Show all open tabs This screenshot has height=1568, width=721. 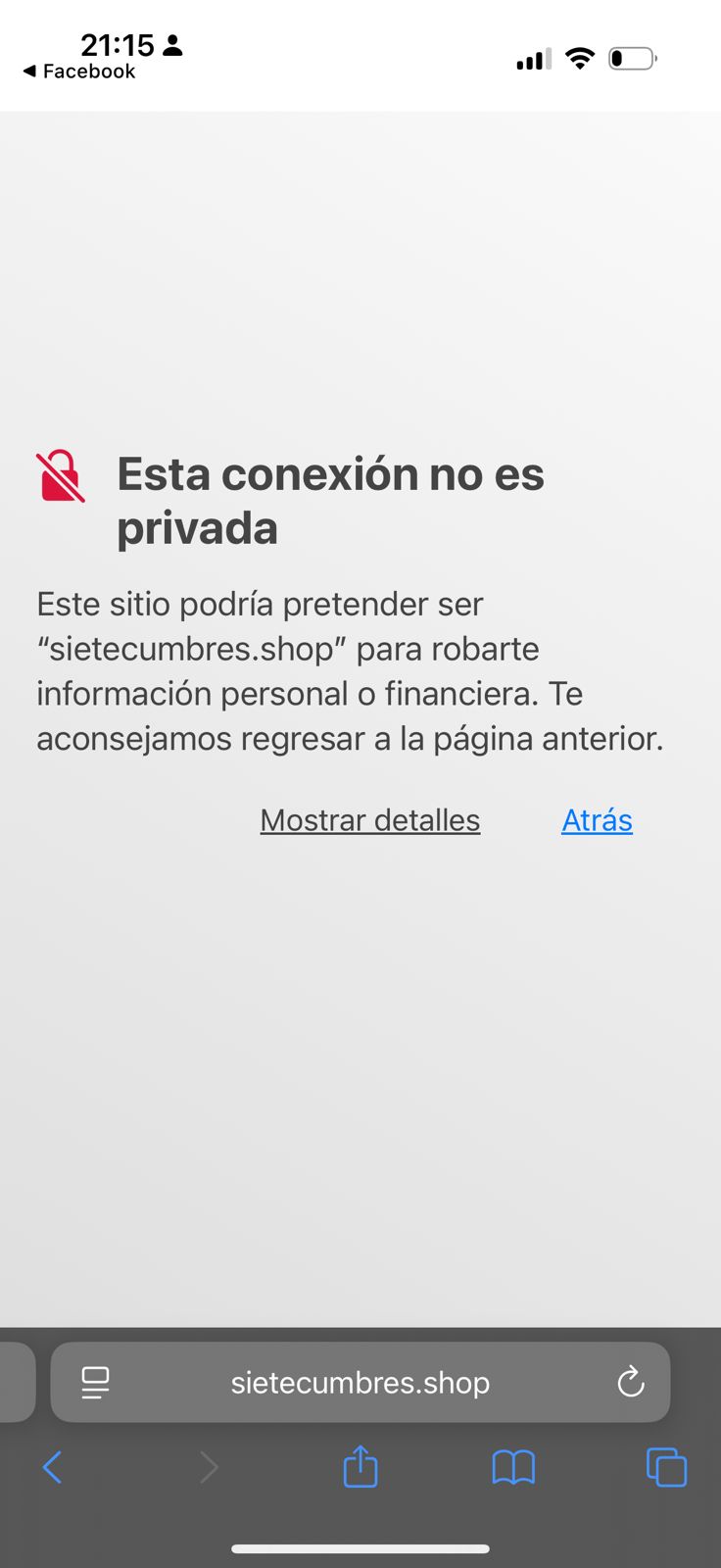(x=666, y=1467)
